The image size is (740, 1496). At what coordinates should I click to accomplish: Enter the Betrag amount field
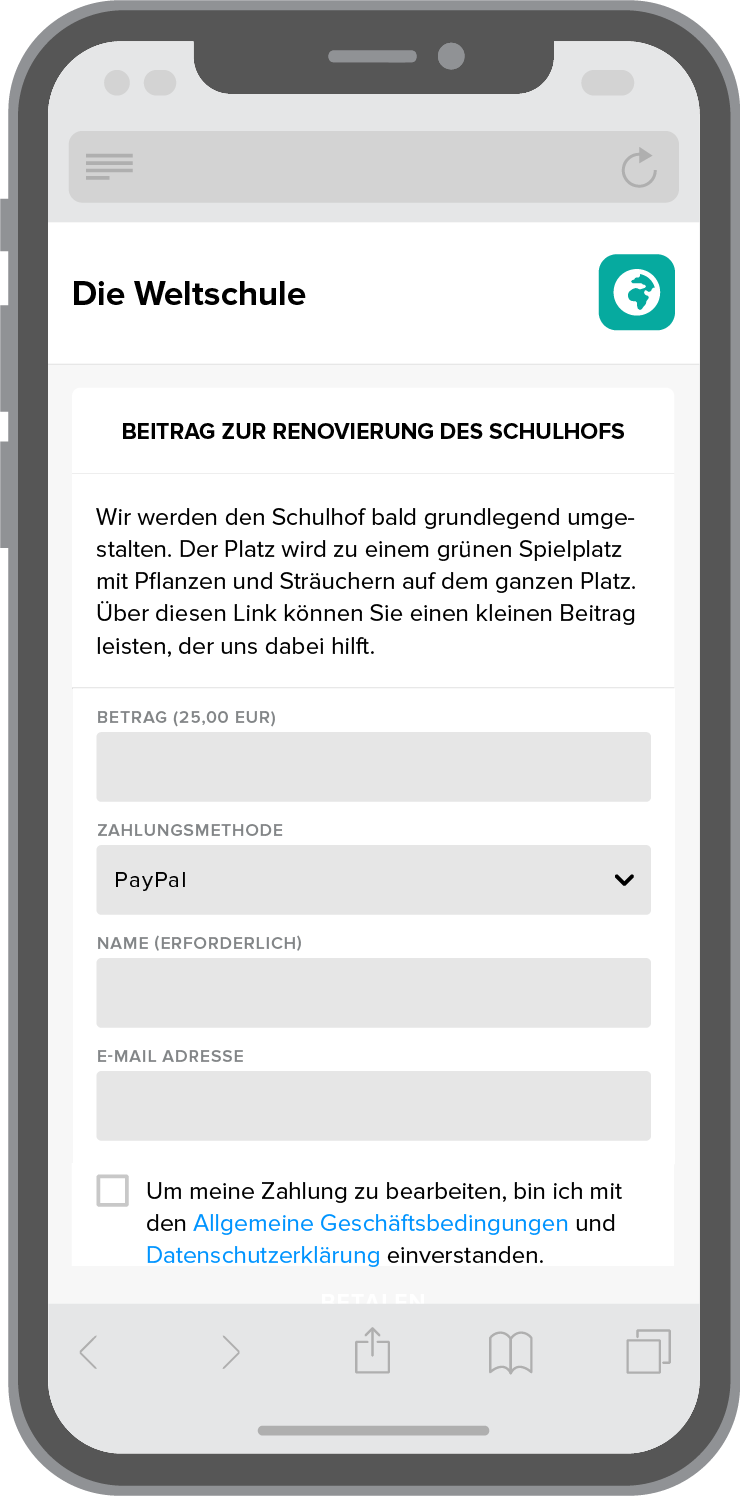click(x=373, y=767)
